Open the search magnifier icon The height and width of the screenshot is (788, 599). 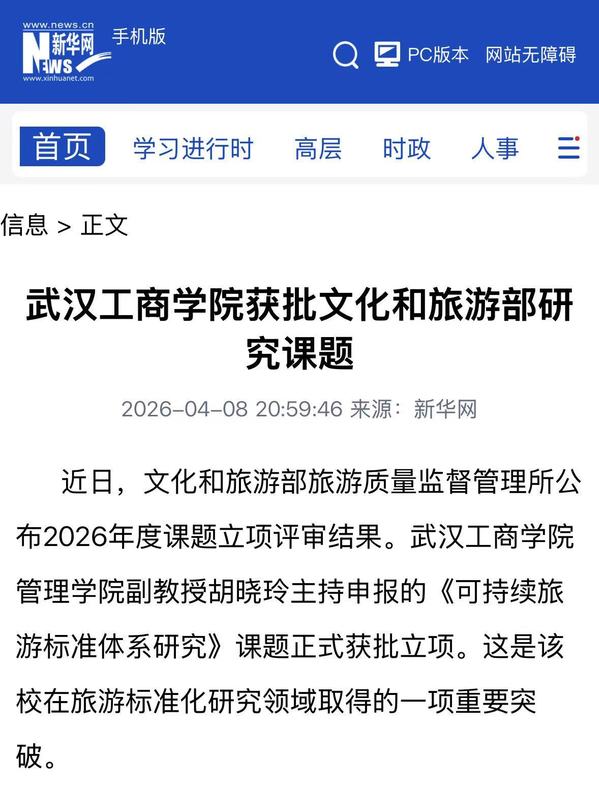pyautogui.click(x=346, y=55)
